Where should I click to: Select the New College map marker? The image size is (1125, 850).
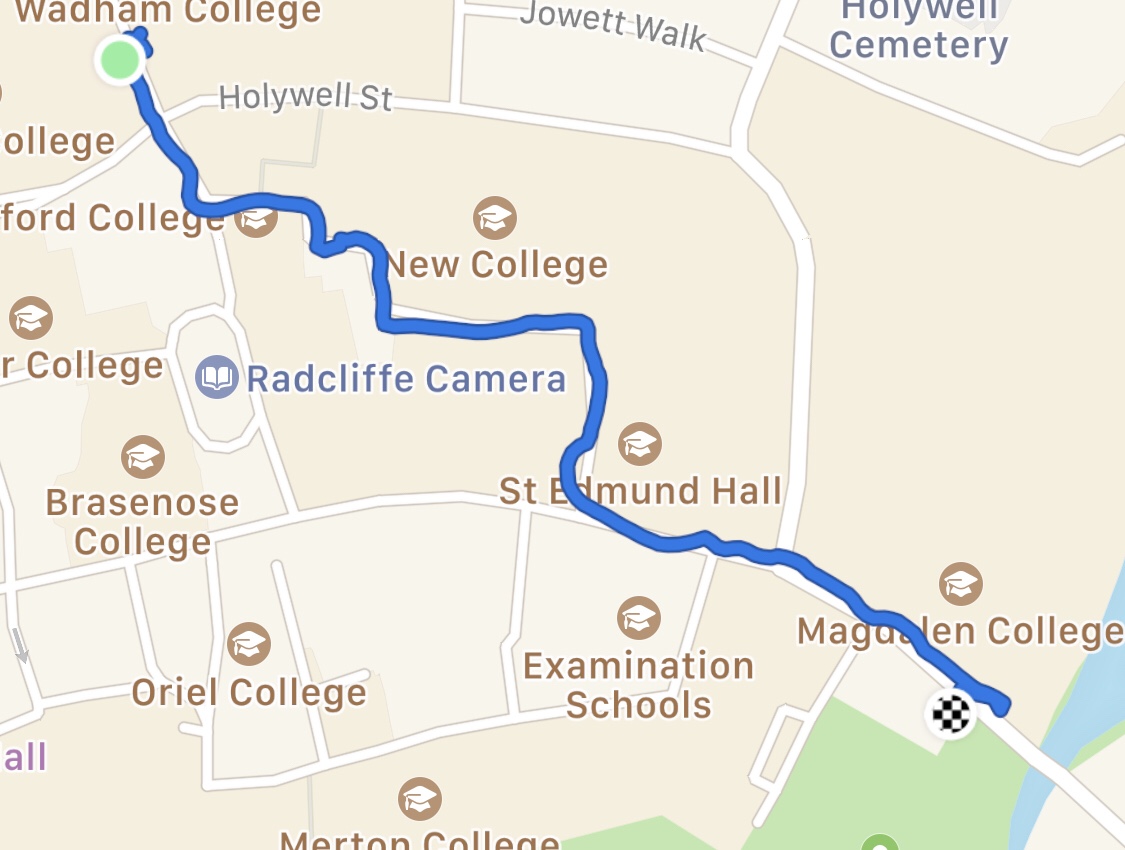(x=494, y=217)
